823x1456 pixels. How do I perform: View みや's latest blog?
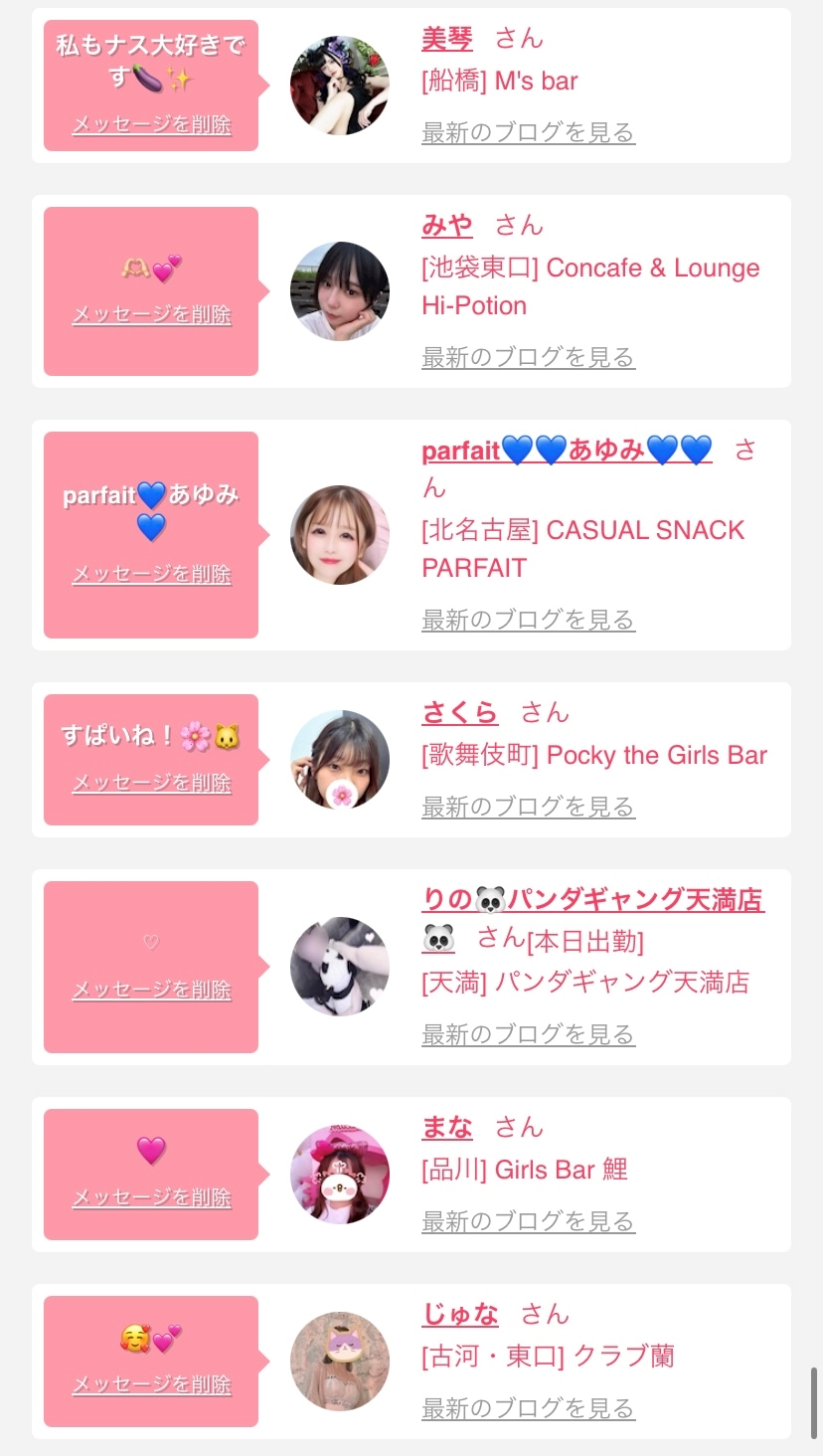[528, 357]
